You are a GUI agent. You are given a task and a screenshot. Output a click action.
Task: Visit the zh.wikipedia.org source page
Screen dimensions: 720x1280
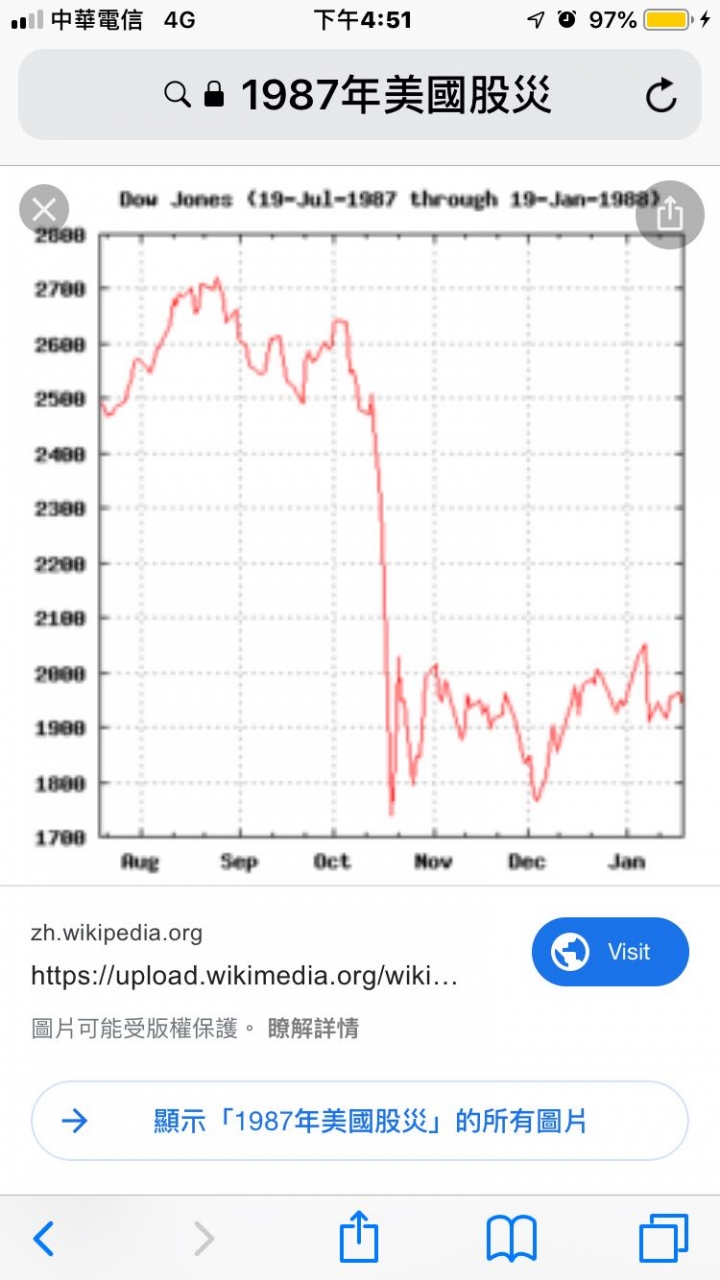(x=610, y=952)
